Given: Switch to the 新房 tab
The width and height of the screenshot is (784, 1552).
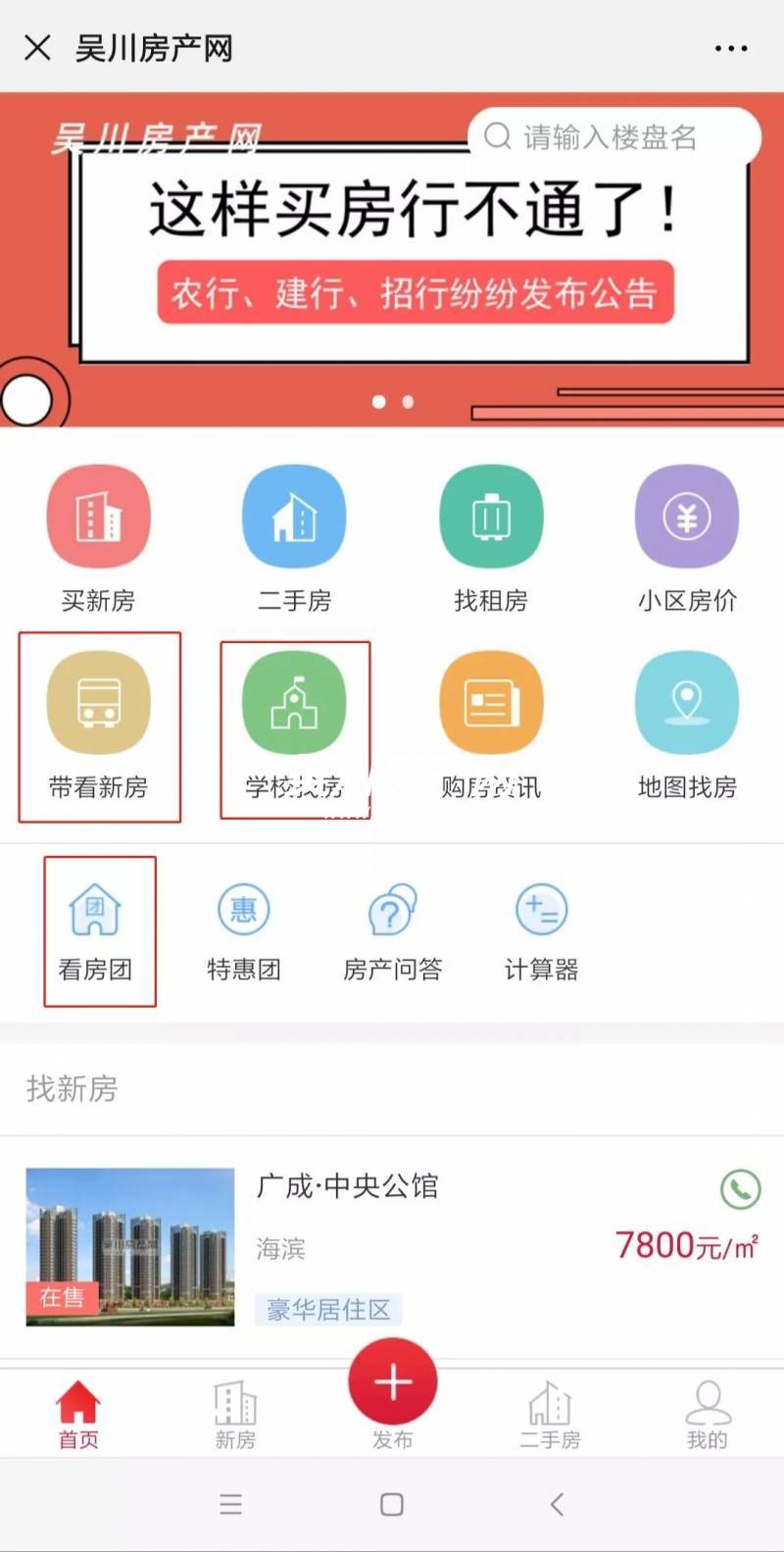Looking at the screenshot, I should tap(235, 1415).
